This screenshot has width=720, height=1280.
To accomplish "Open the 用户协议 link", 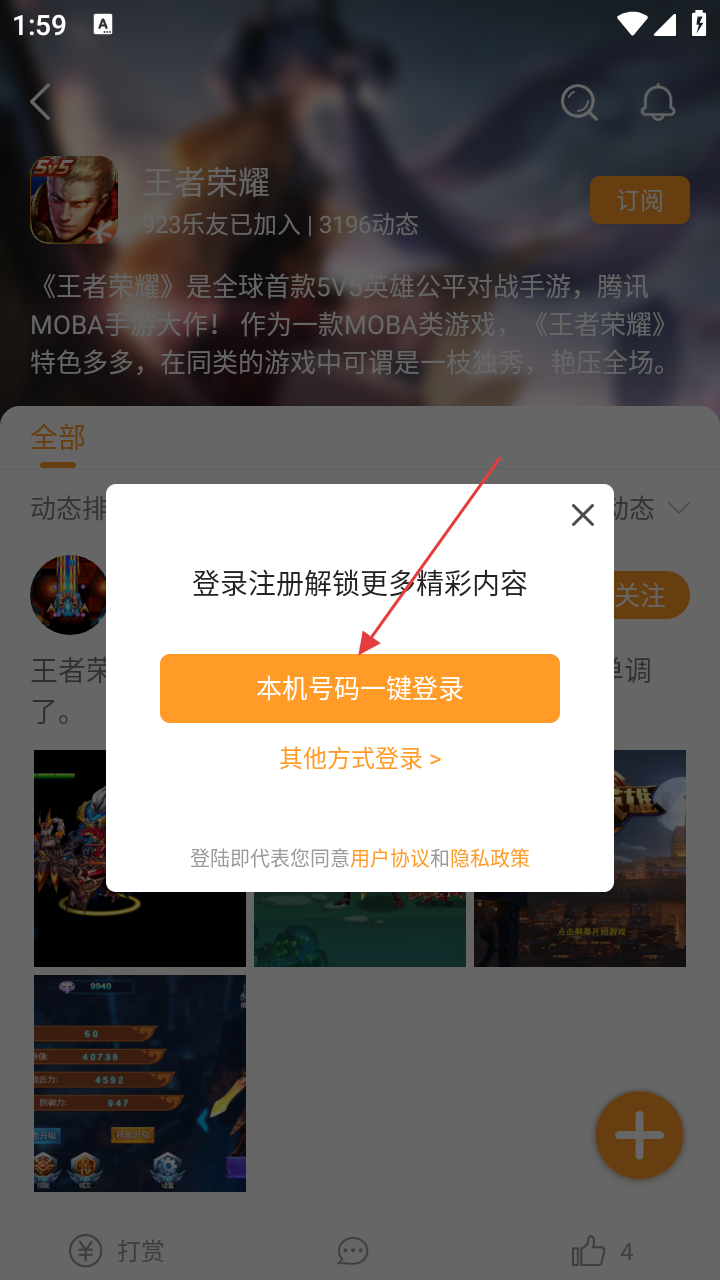I will 389,858.
